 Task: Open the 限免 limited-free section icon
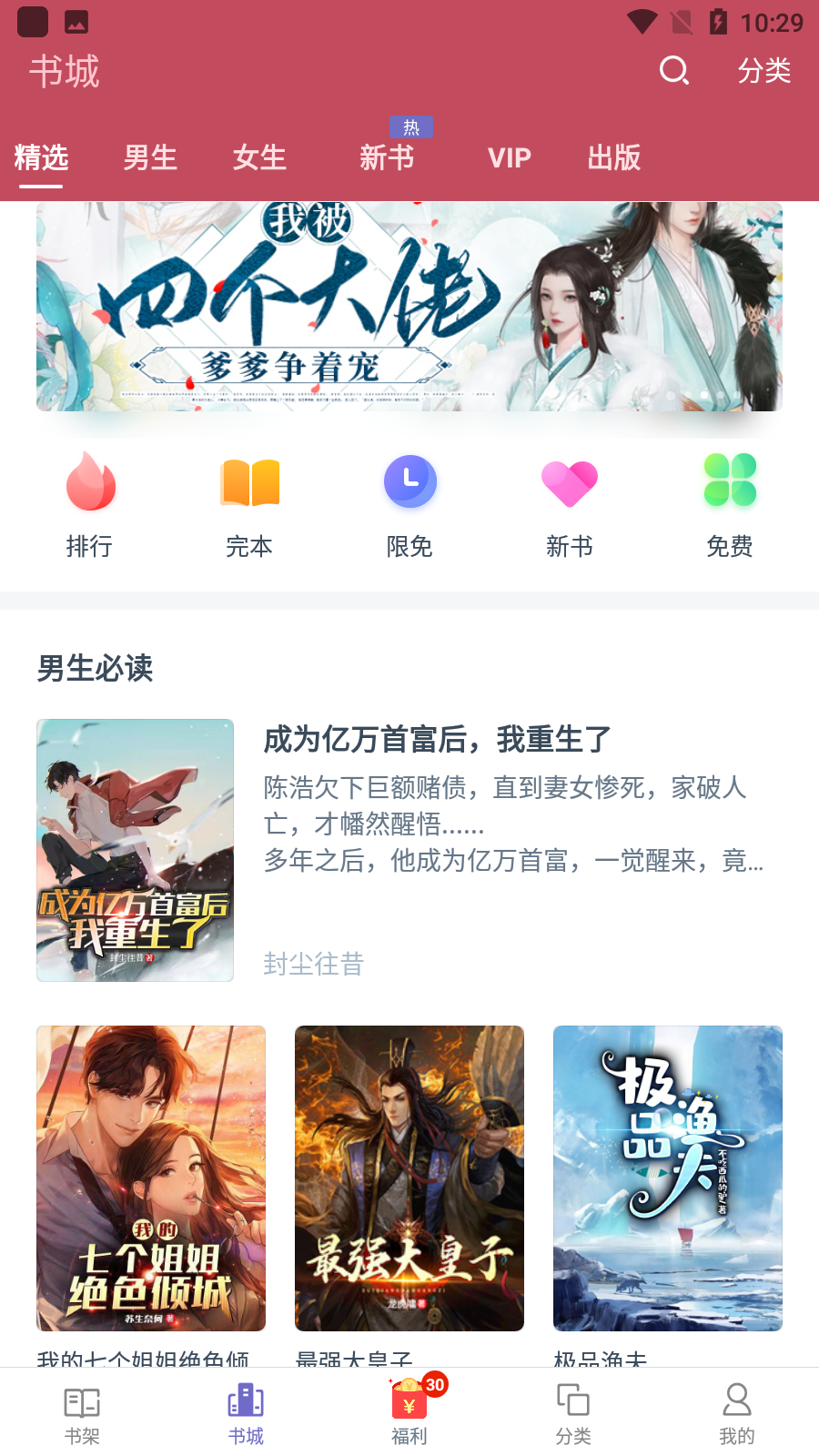coord(409,482)
